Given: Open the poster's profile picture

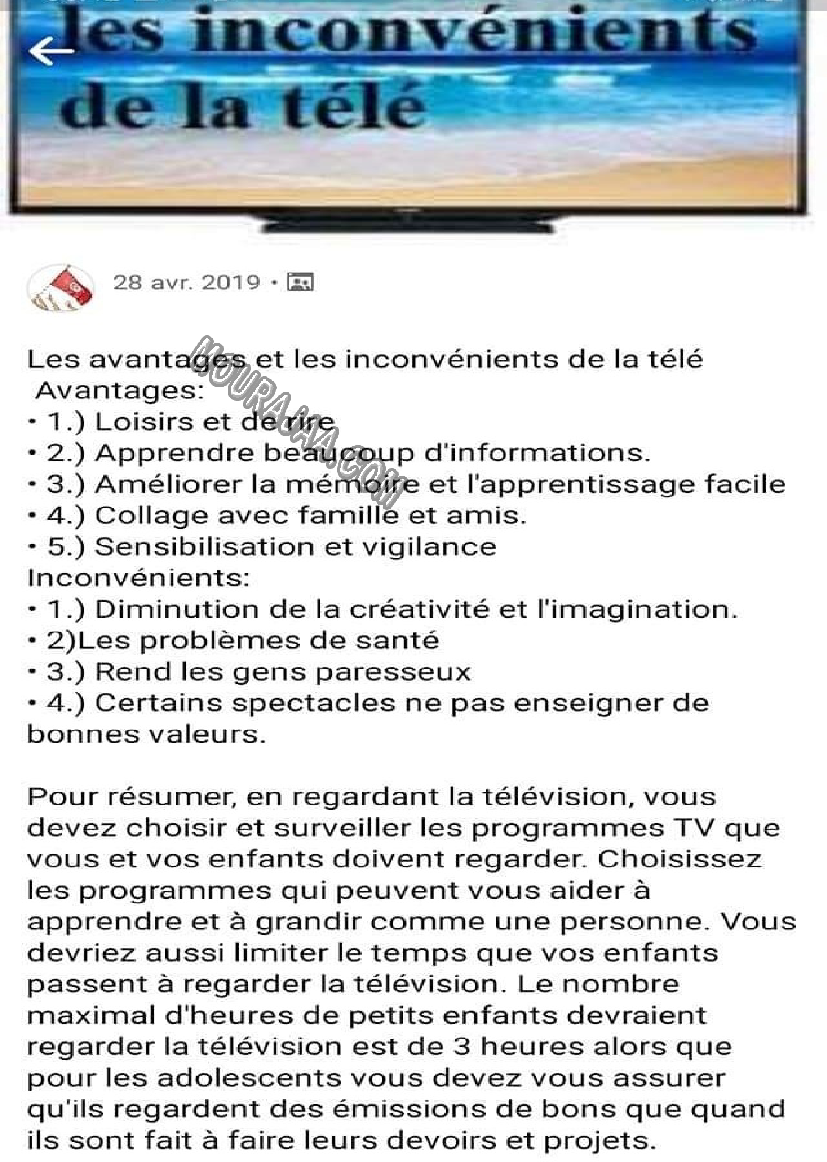Looking at the screenshot, I should pos(60,287).
